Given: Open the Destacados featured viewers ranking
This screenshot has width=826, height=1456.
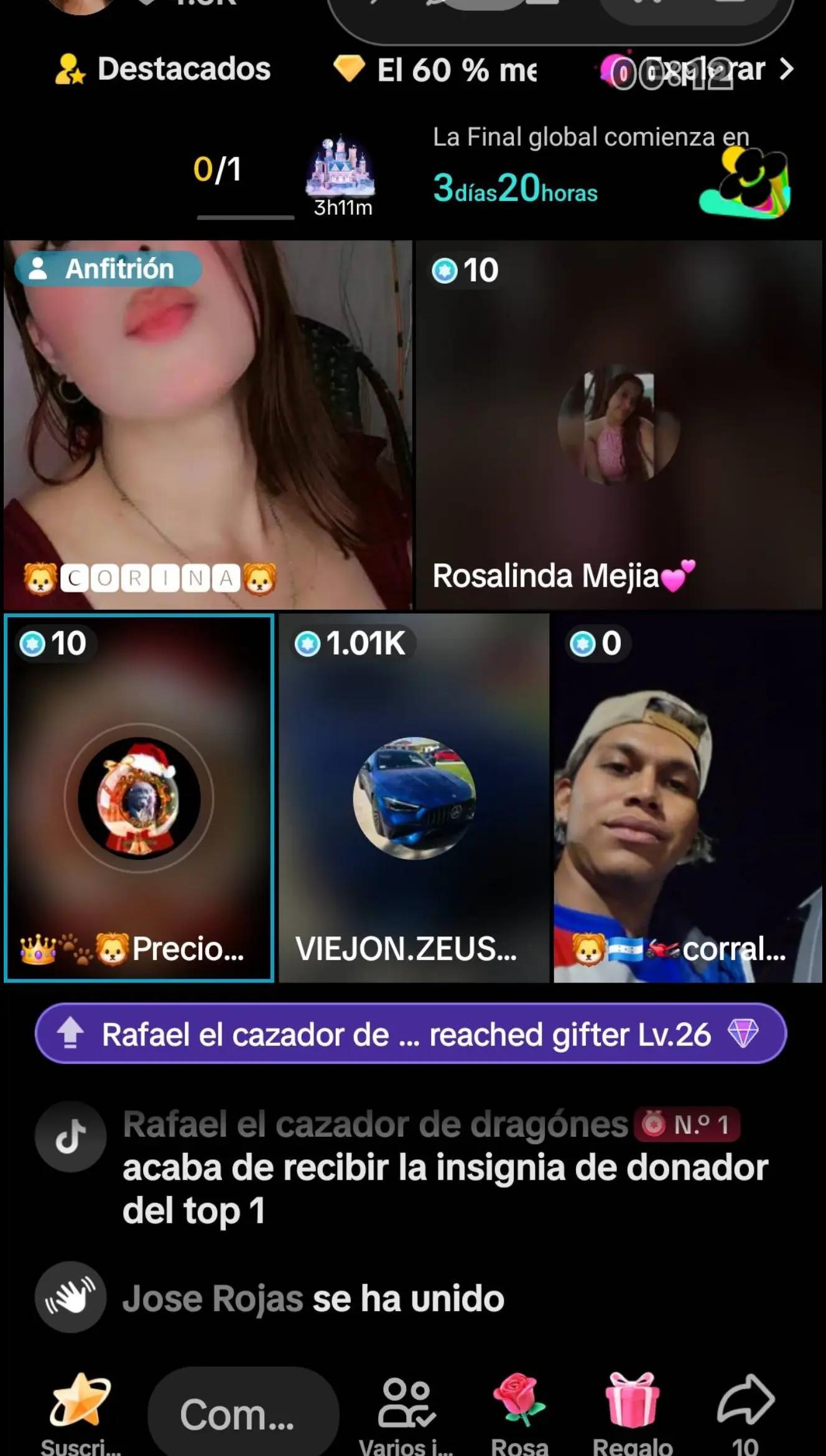Looking at the screenshot, I should tap(164, 69).
